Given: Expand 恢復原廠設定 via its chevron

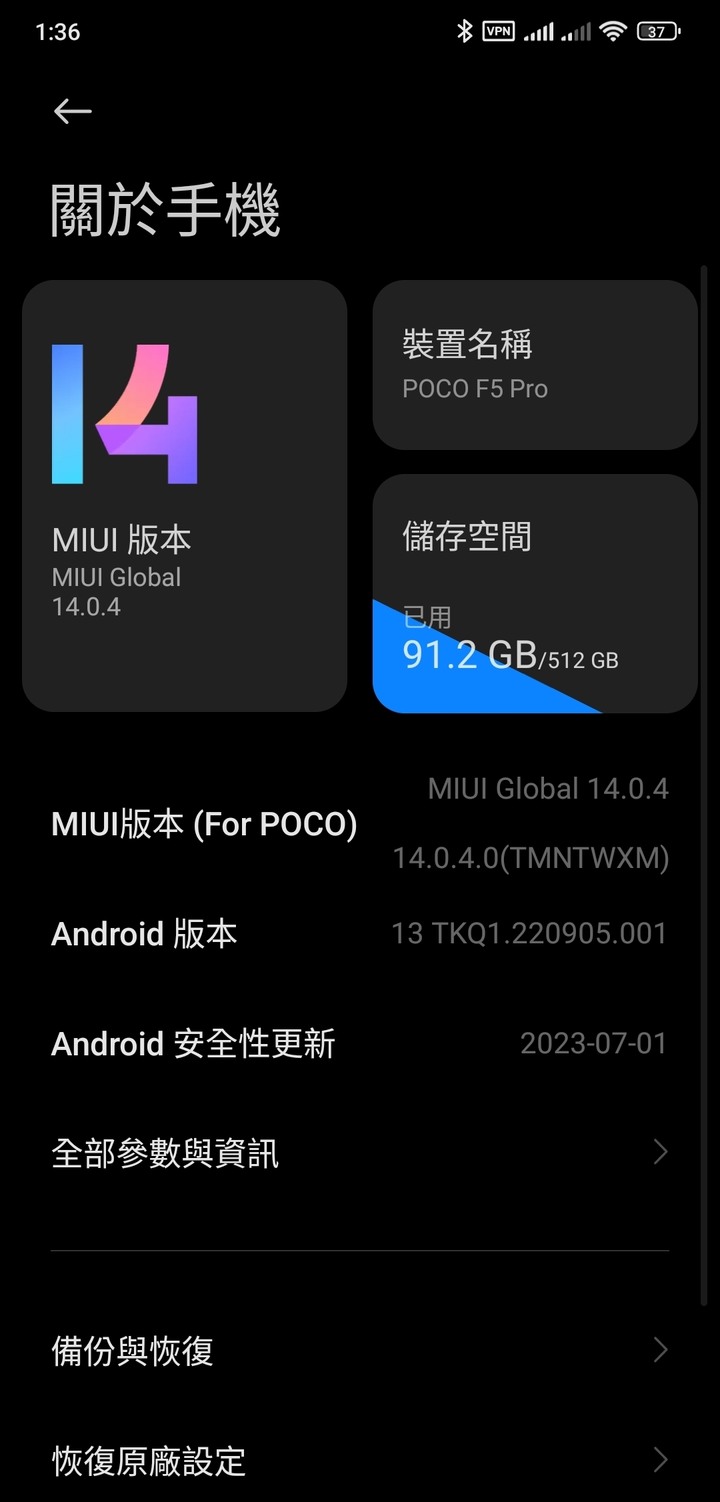Looking at the screenshot, I should (x=659, y=1461).
